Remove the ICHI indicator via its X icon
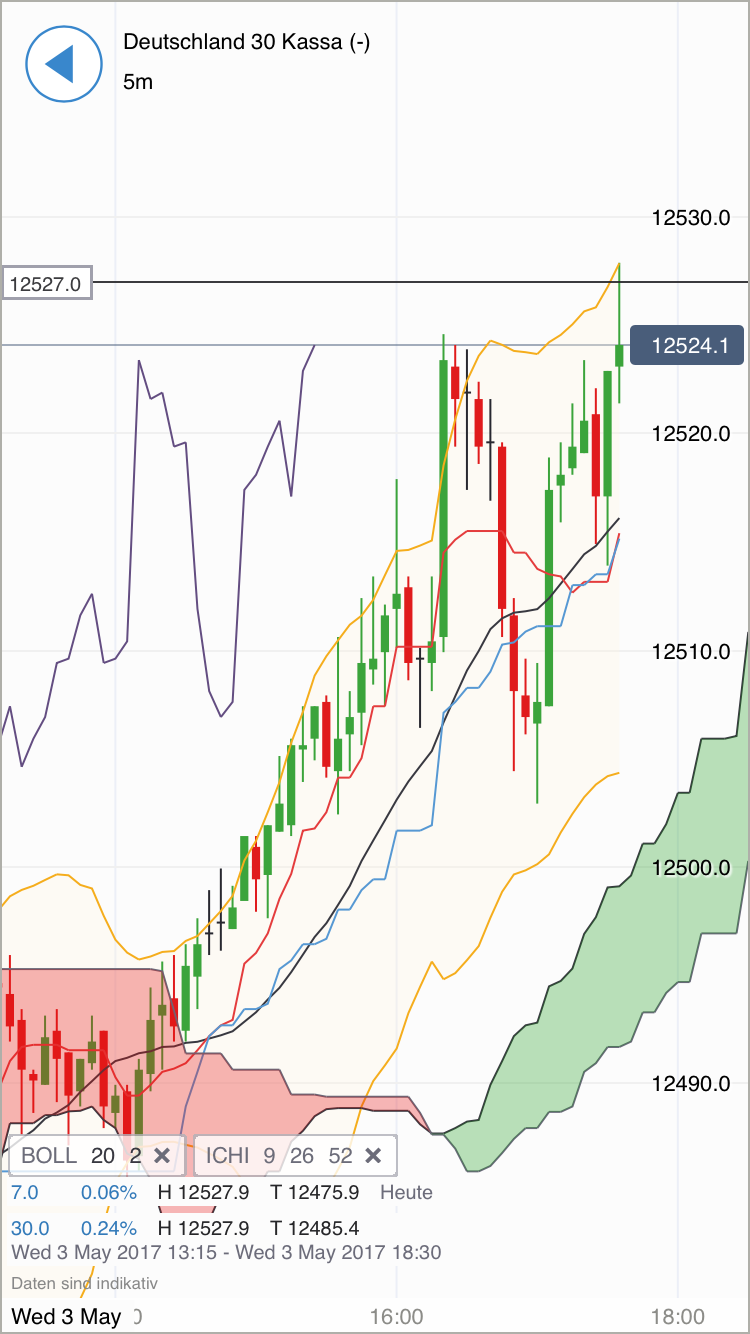The width and height of the screenshot is (750, 1334). pos(373,1155)
